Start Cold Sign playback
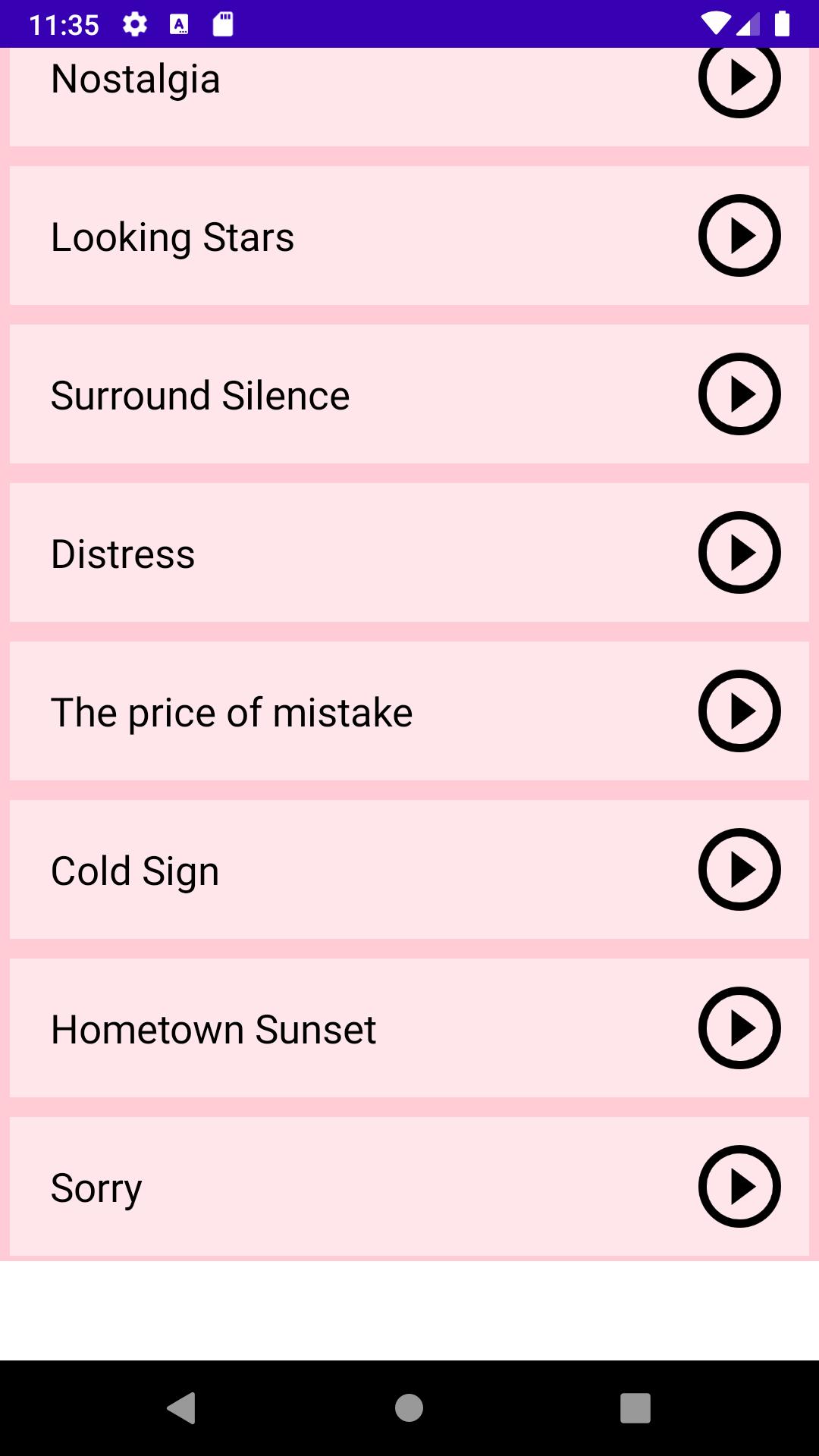819x1456 pixels. pos(739,870)
